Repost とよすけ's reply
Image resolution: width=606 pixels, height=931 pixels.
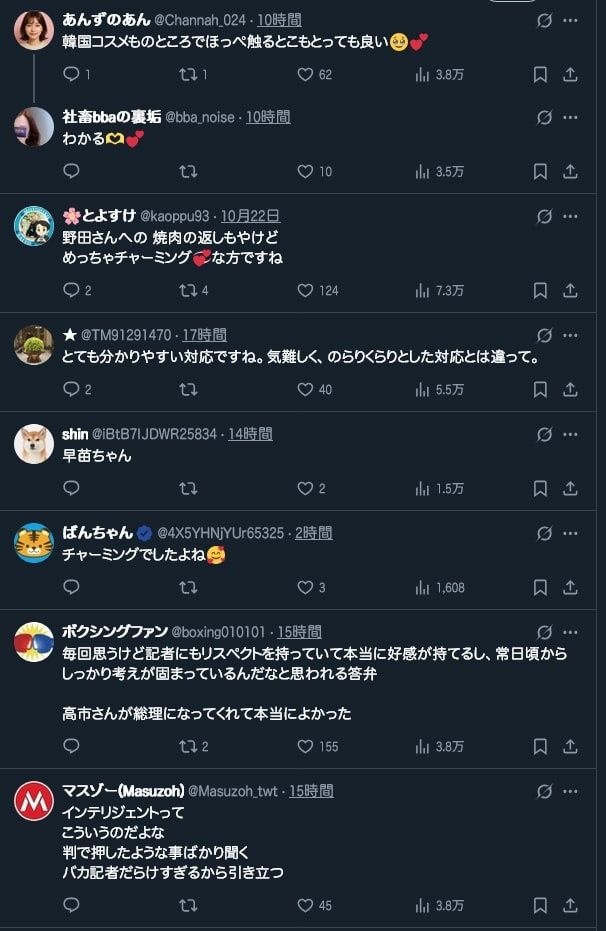[x=187, y=290]
